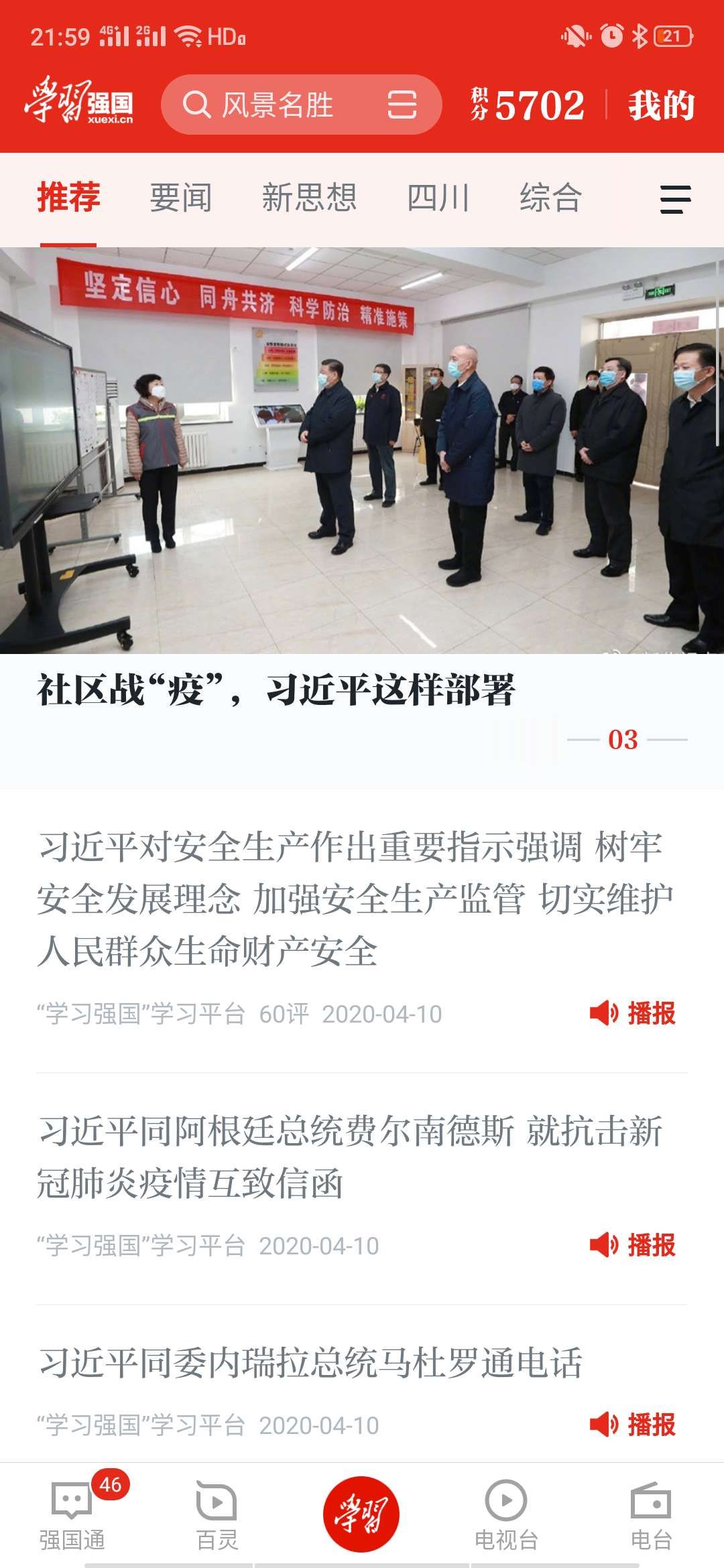Tap the scan icon in search bar

click(x=402, y=105)
